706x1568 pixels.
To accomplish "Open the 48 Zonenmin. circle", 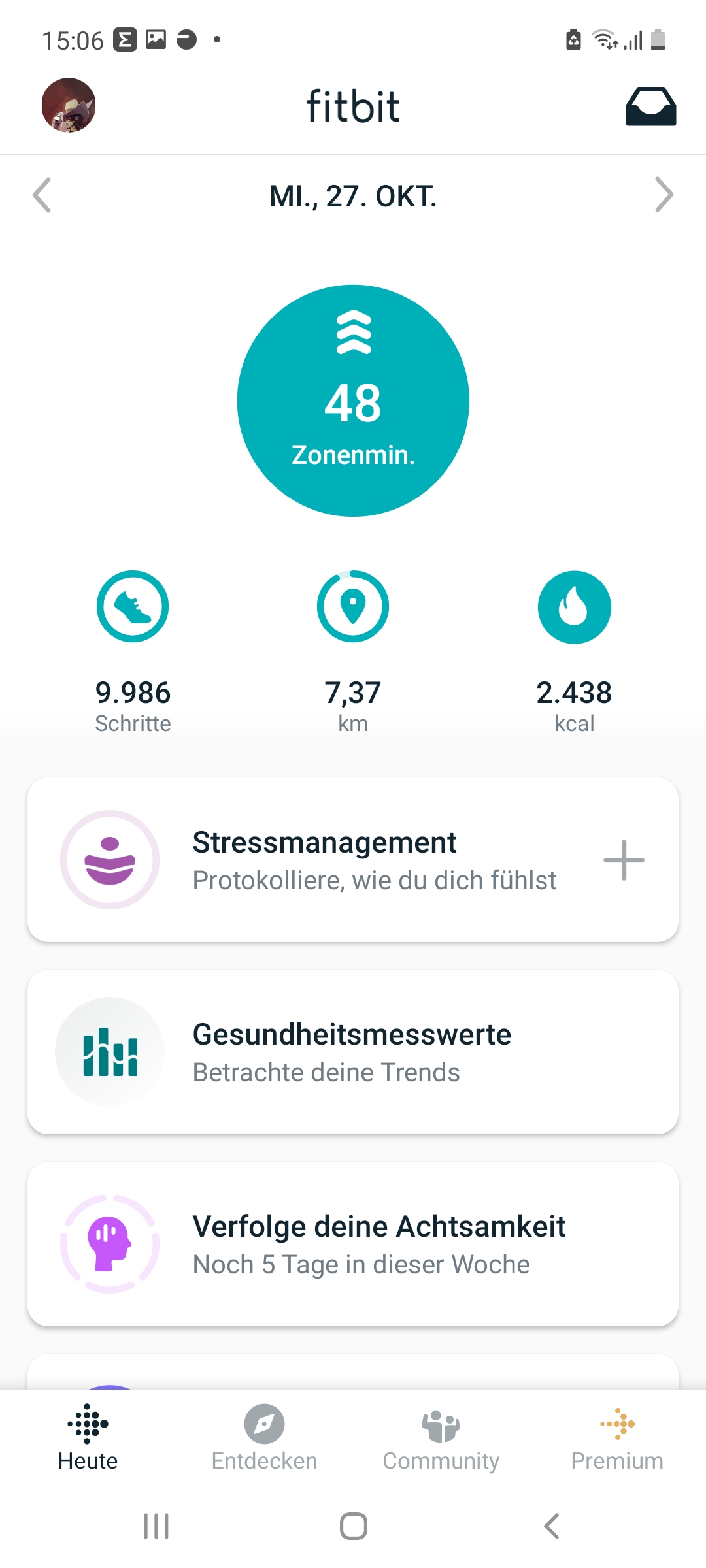I will pyautogui.click(x=353, y=400).
